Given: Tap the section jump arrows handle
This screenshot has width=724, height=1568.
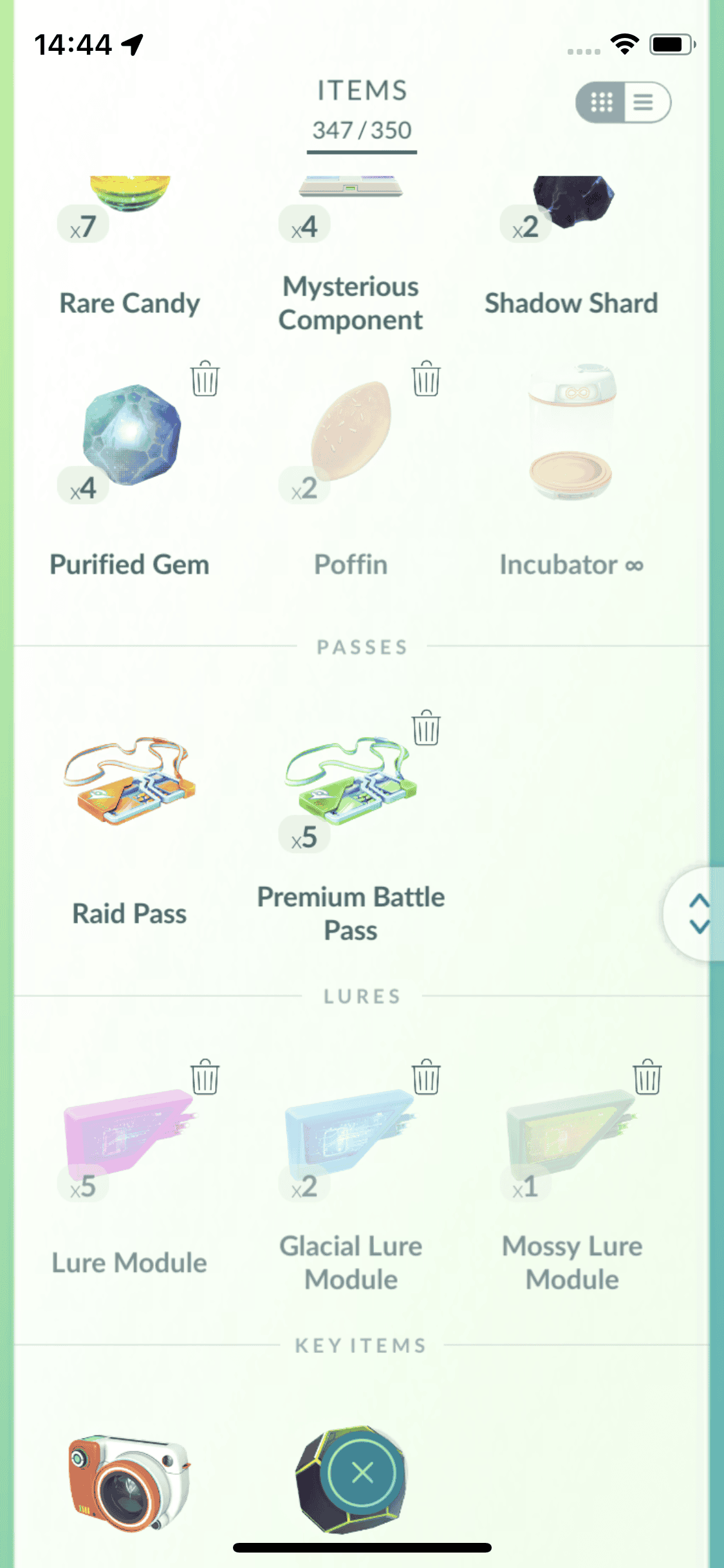Looking at the screenshot, I should [698, 913].
